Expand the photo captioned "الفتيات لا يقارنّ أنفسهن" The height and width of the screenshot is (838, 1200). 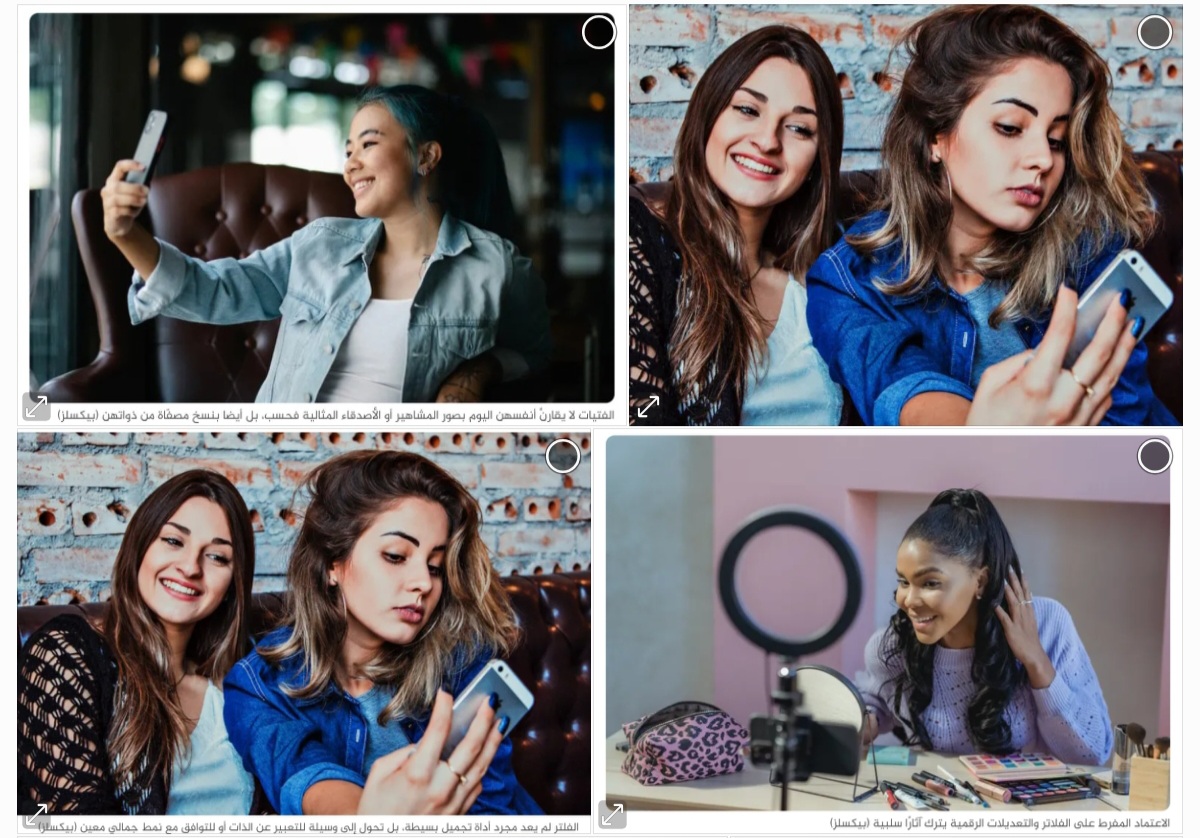(36, 407)
